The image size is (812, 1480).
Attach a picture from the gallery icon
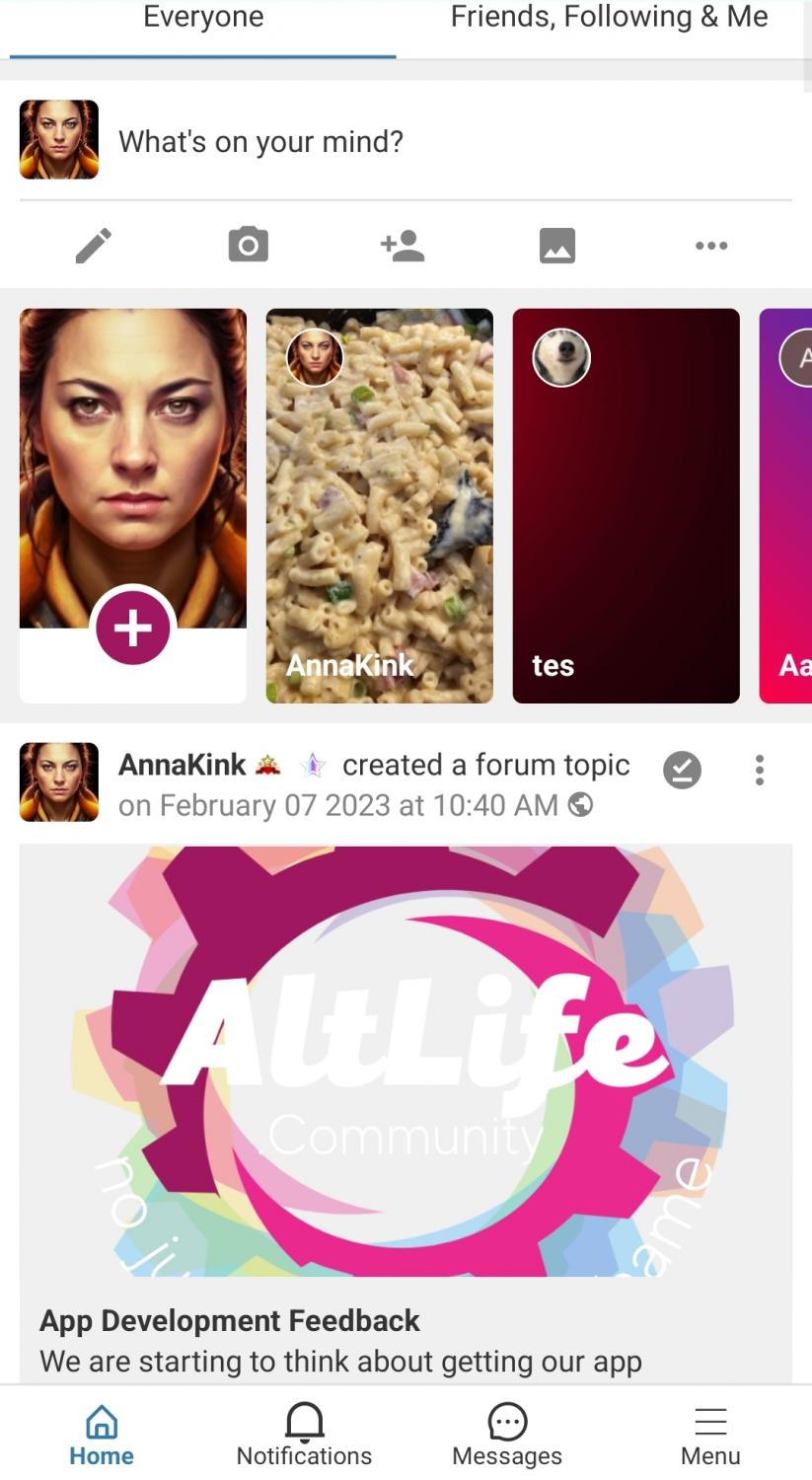point(557,246)
